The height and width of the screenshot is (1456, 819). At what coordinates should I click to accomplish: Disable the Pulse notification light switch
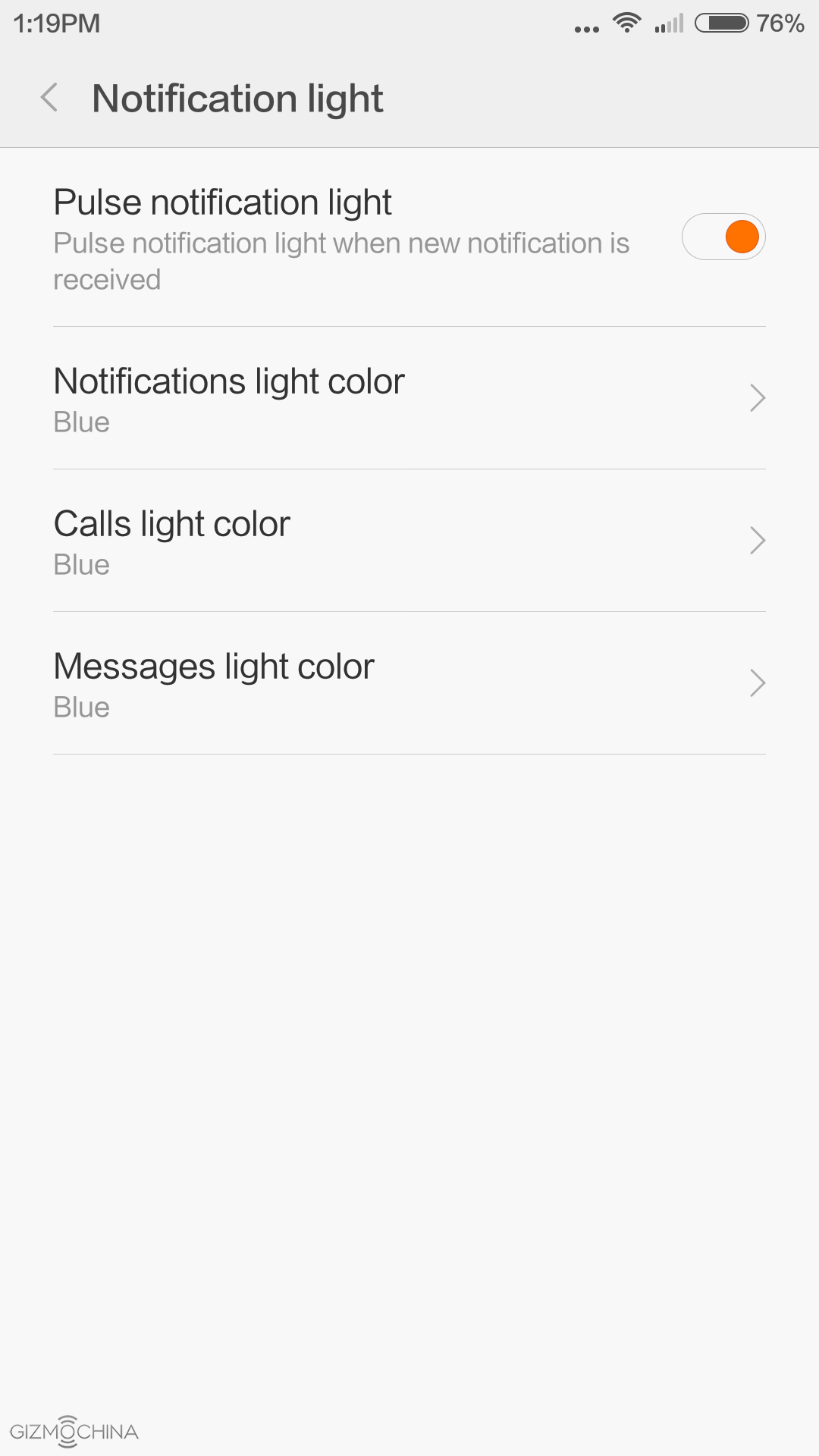point(723,237)
